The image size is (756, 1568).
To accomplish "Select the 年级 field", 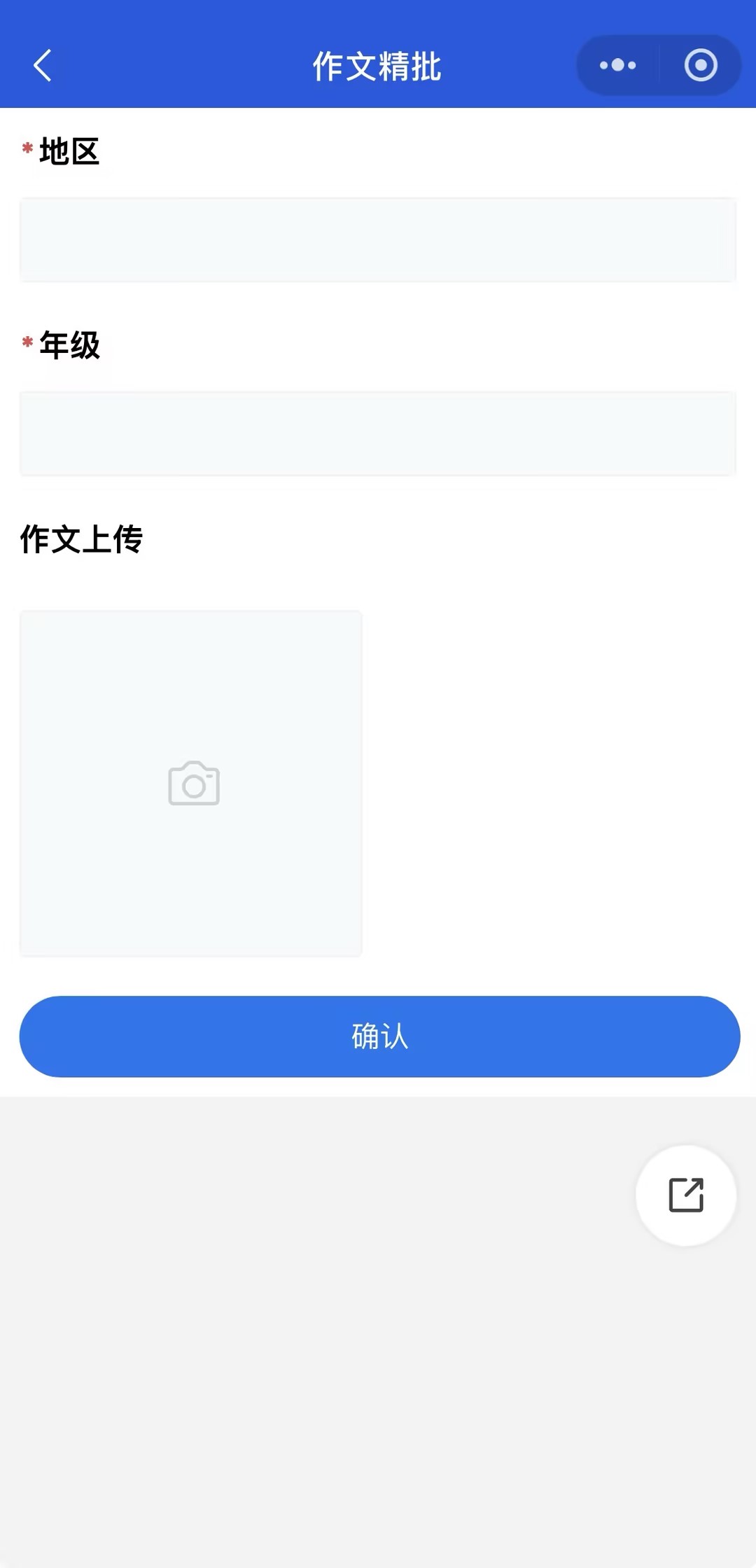I will tap(378, 433).
